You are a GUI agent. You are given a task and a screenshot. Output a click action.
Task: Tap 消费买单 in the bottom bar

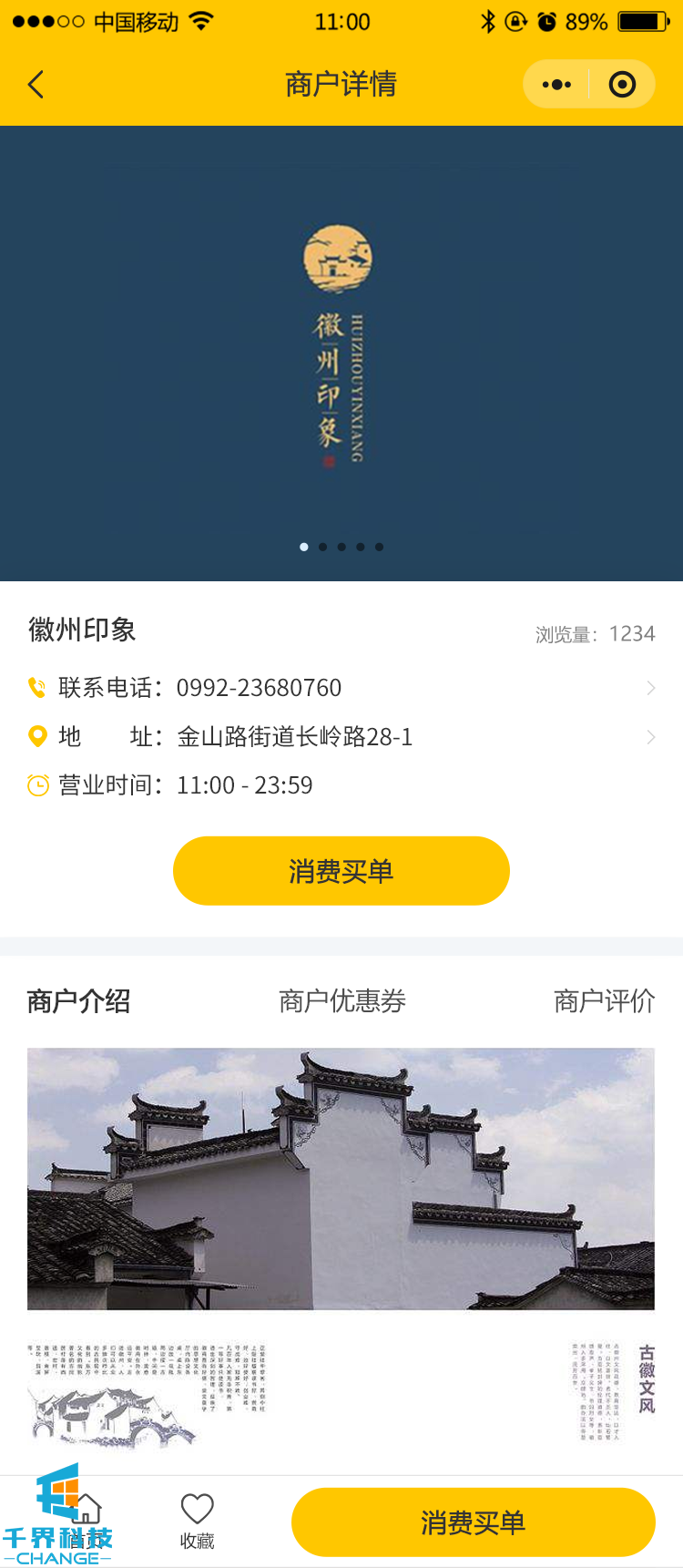pos(473,1522)
